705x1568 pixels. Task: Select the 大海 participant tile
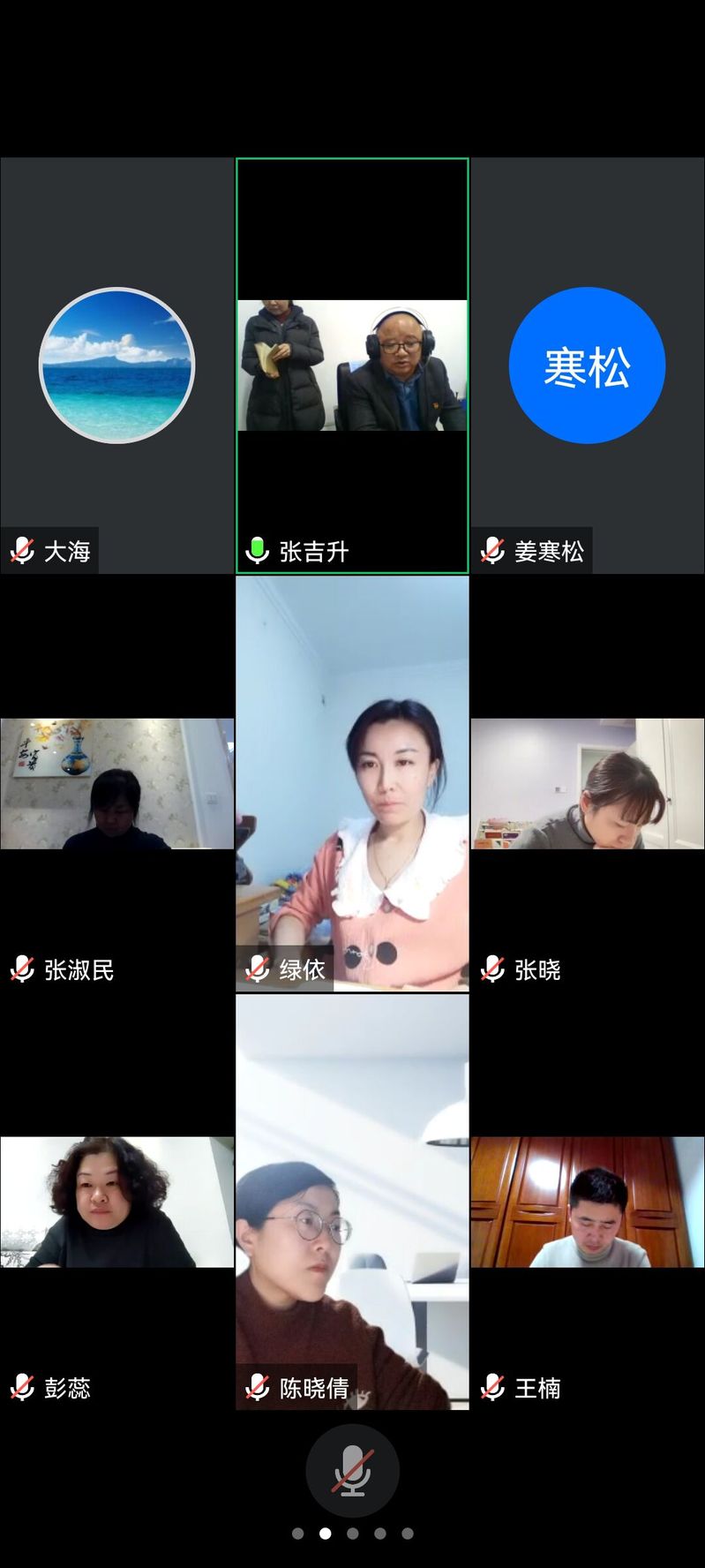pos(116,366)
